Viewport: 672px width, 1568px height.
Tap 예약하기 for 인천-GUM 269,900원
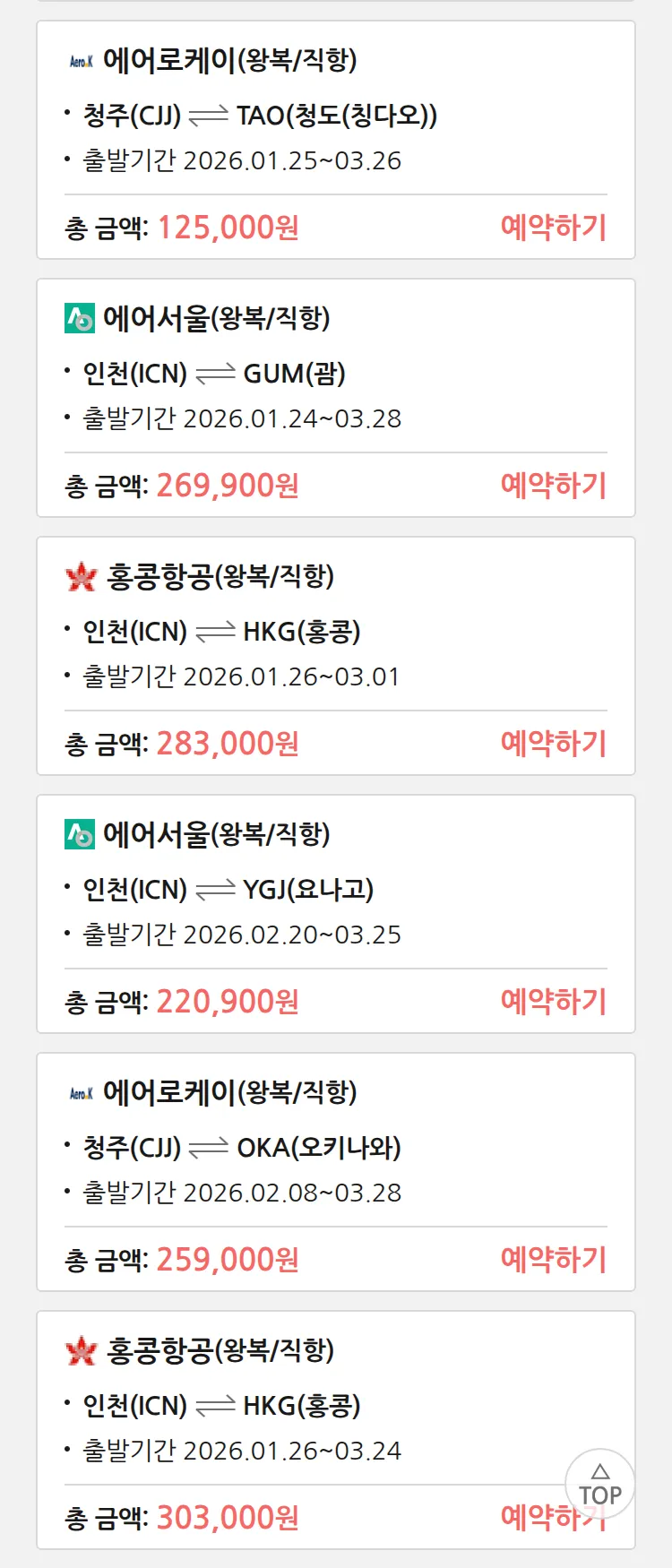tap(553, 486)
